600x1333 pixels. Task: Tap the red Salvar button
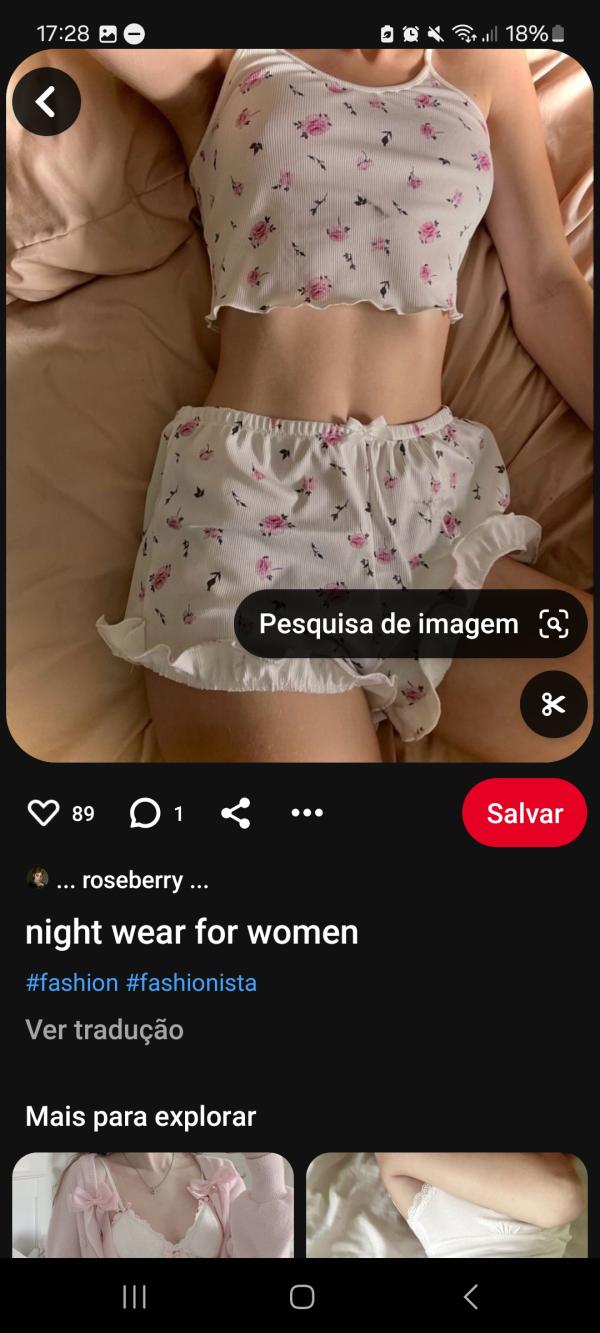[524, 813]
